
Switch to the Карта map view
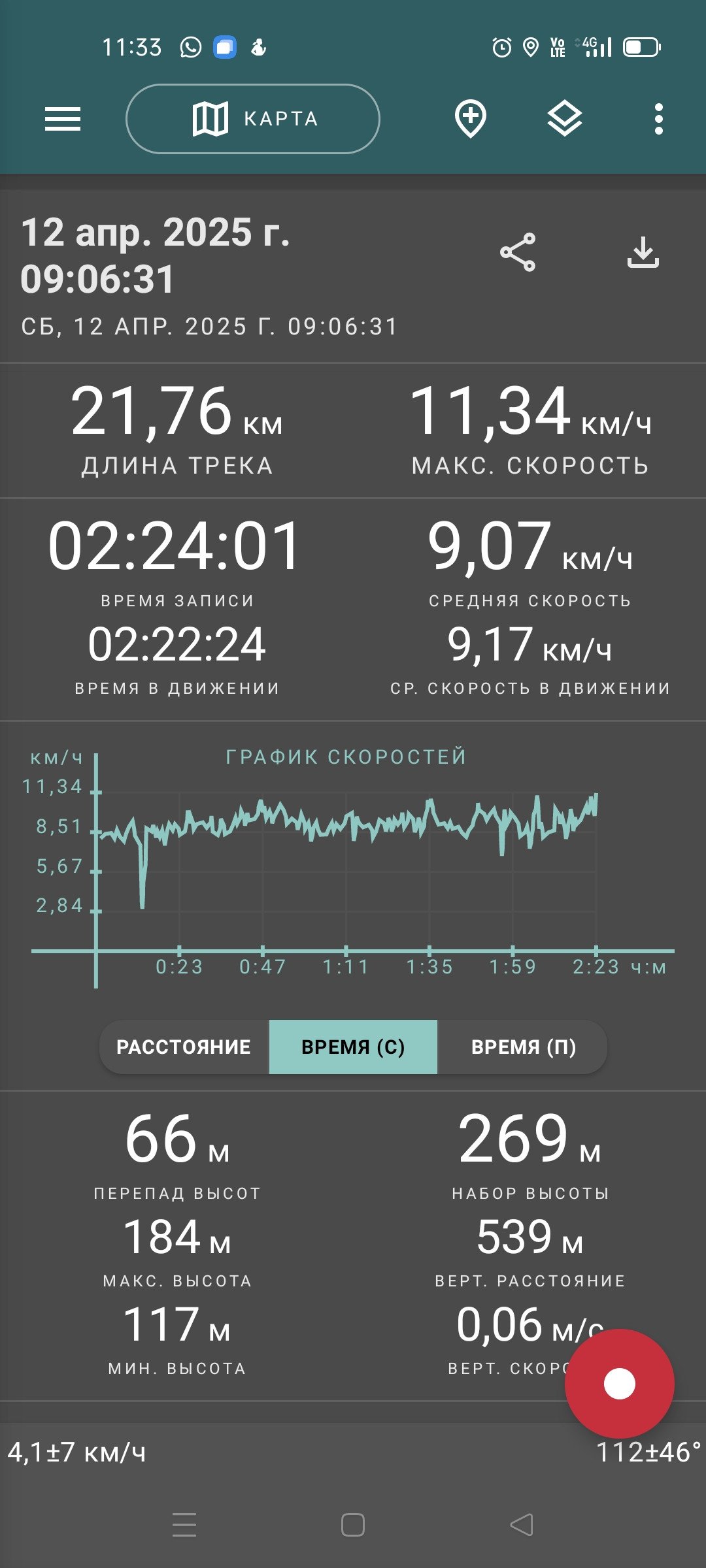pyautogui.click(x=253, y=119)
